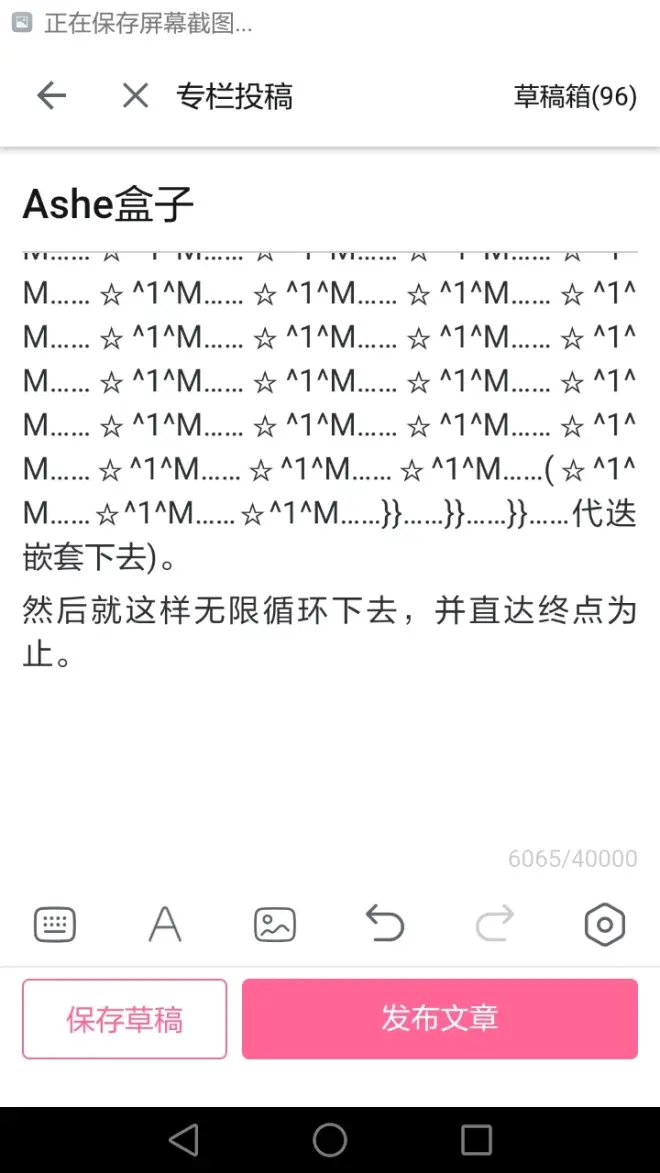The height and width of the screenshot is (1173, 660).
Task: Publish the article with 发布文章
Action: (x=439, y=1019)
